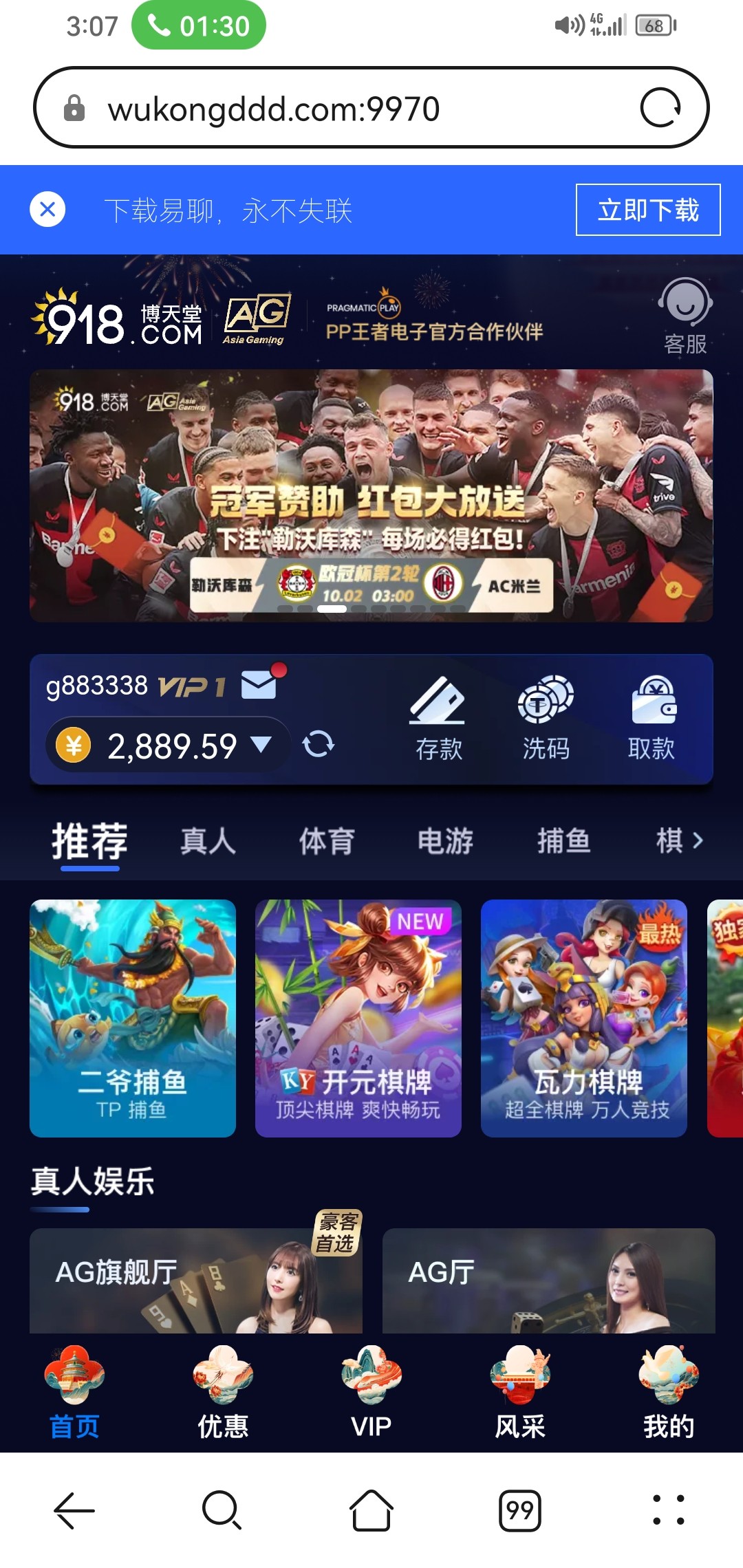Refresh the account balance
The width and height of the screenshot is (743, 1568).
[318, 744]
